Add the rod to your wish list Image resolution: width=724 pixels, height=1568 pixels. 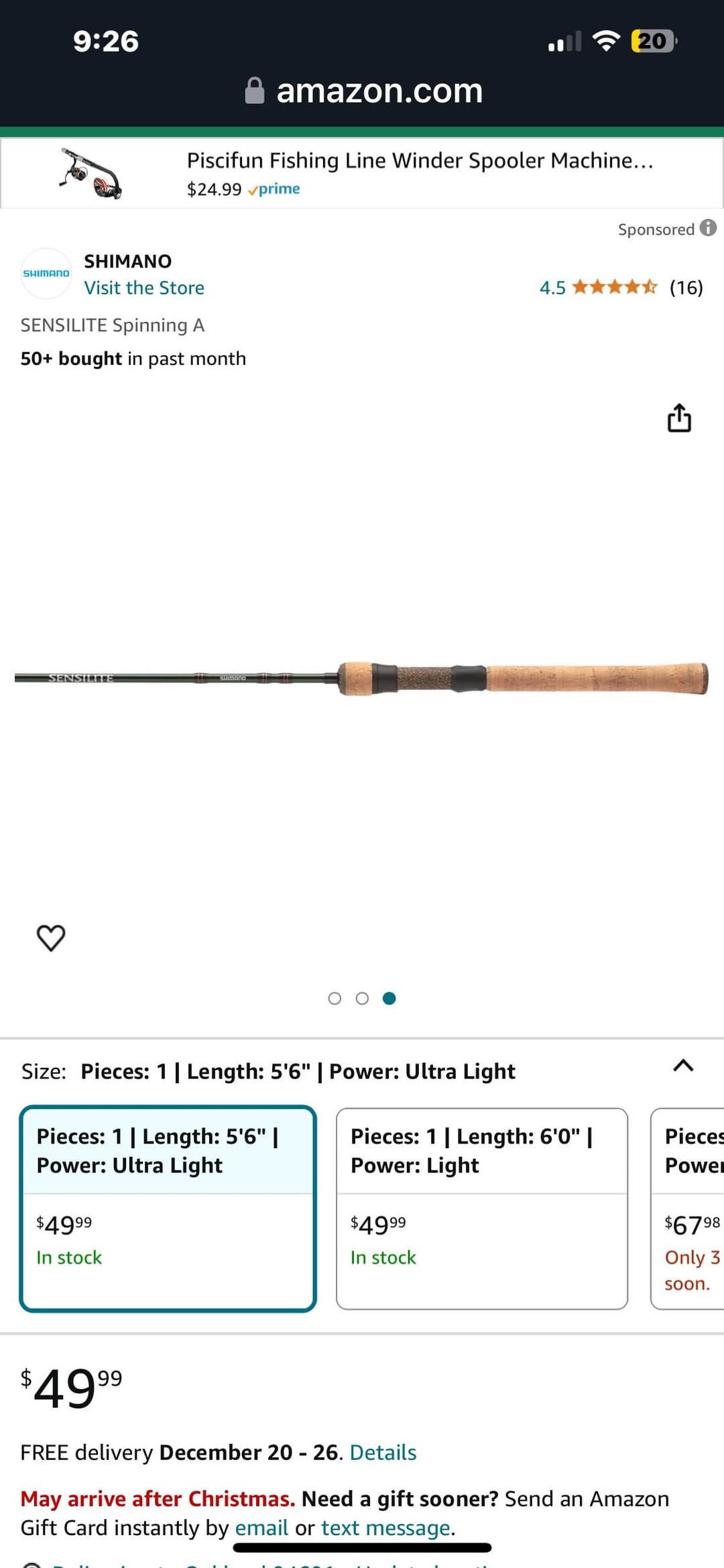(51, 938)
